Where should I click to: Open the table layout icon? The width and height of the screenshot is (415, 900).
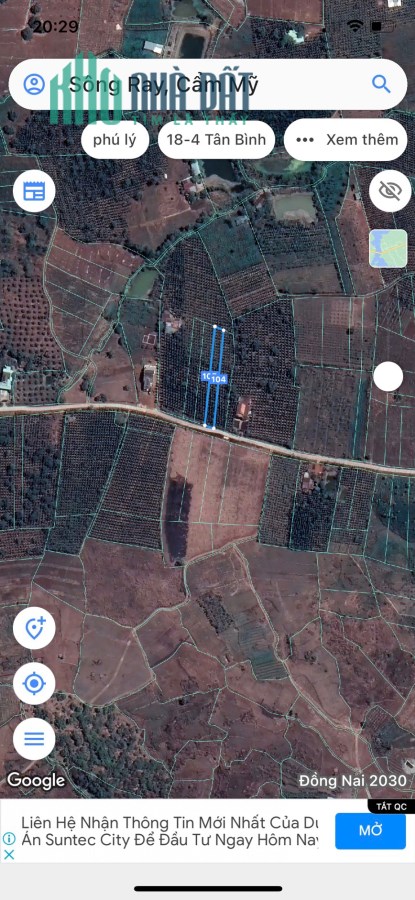point(34,191)
